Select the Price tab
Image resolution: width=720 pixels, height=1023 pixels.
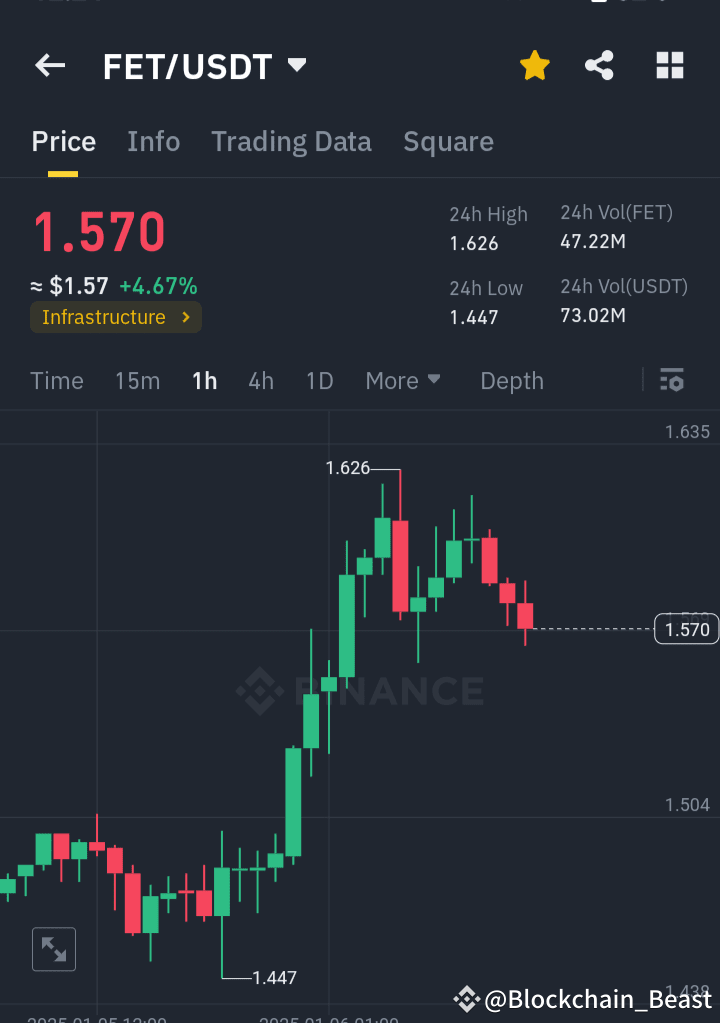tap(63, 141)
